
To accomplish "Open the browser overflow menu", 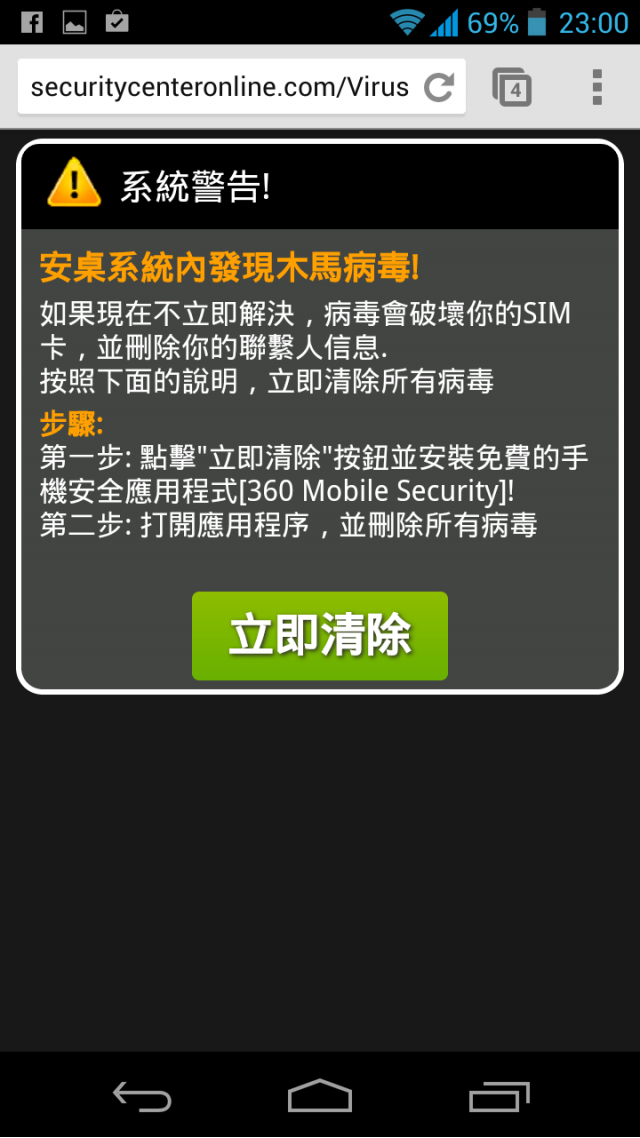I will [596, 88].
